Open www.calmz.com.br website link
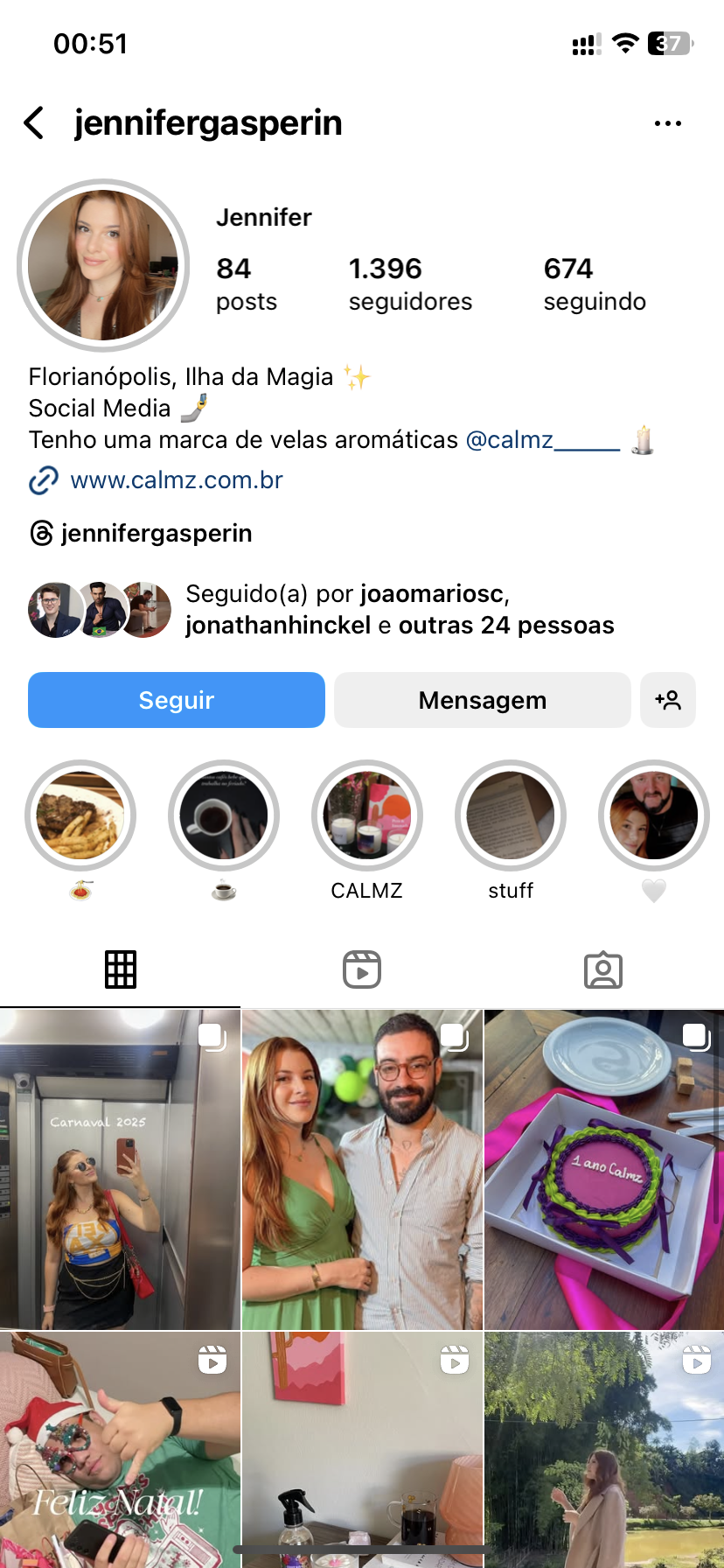Viewport: 724px width, 1568px height. pos(177,480)
